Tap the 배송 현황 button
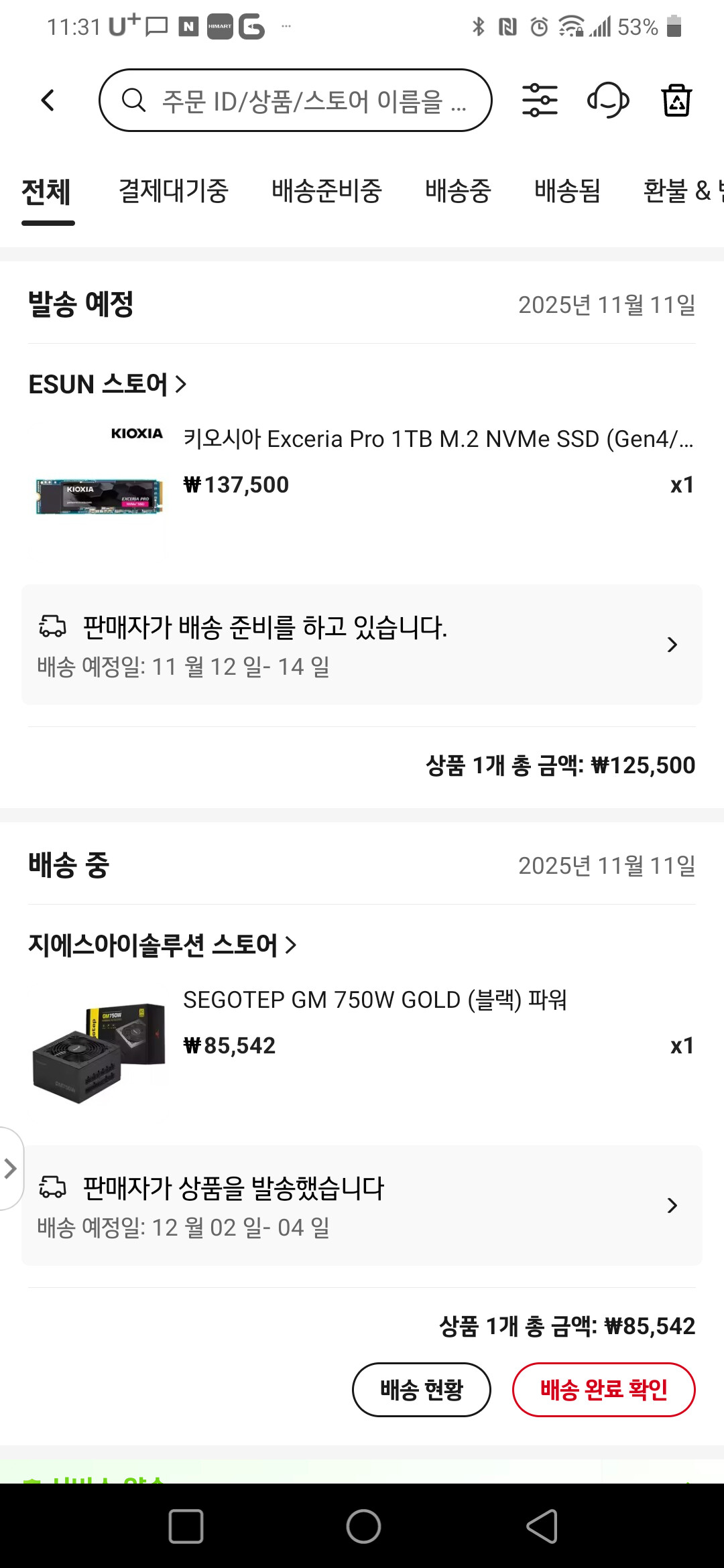 click(x=422, y=1390)
